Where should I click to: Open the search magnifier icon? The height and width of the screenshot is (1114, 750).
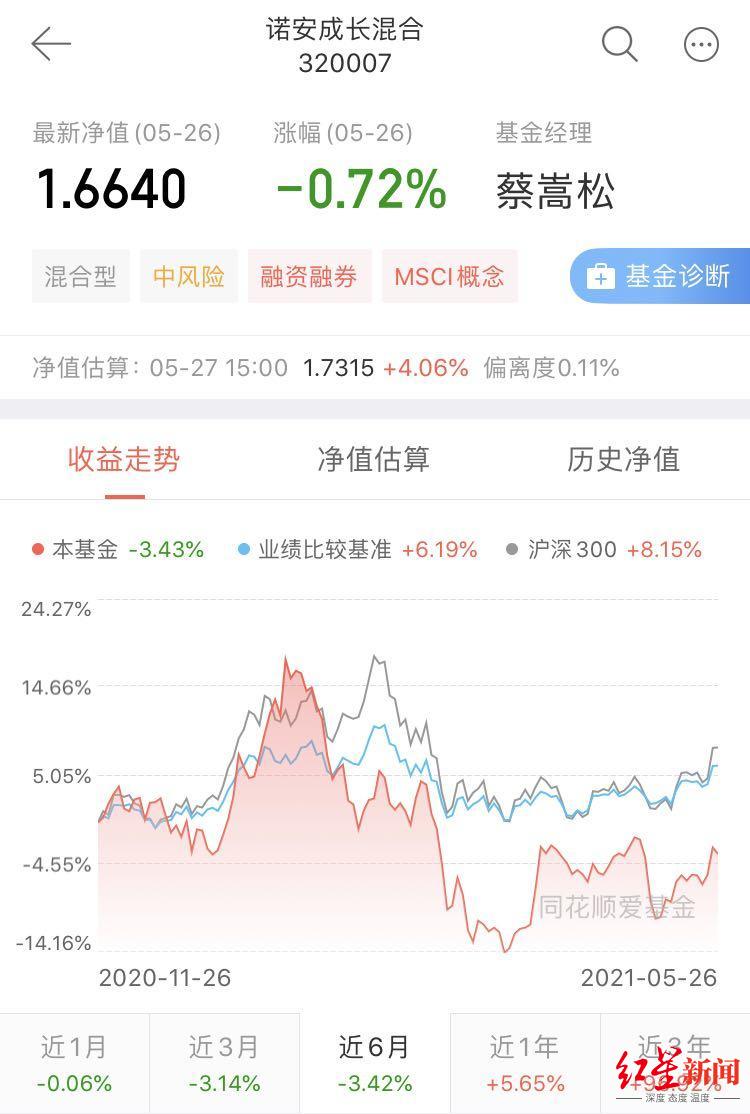(x=619, y=44)
